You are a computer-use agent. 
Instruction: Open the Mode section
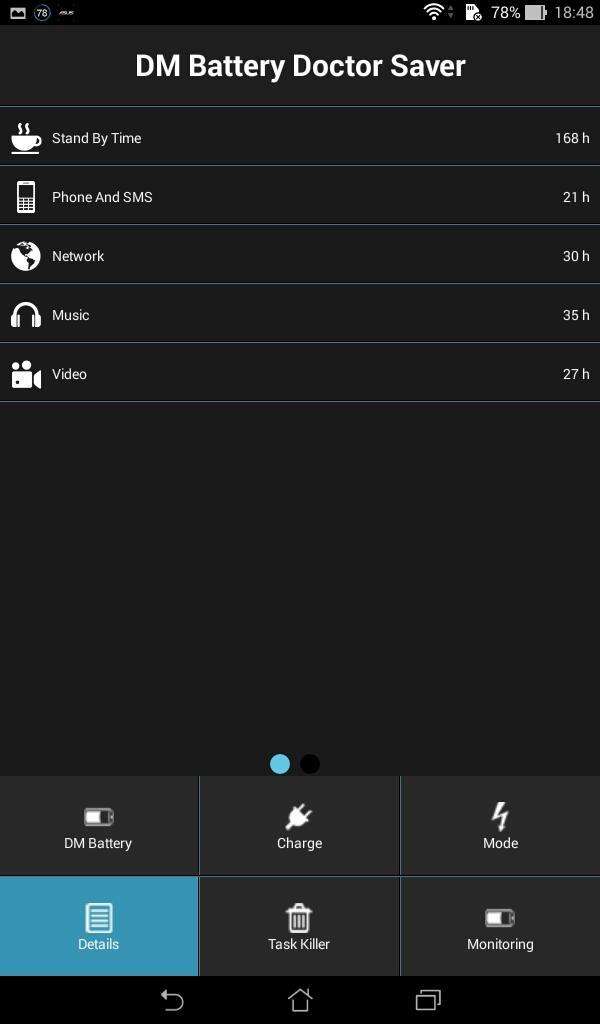(x=500, y=827)
